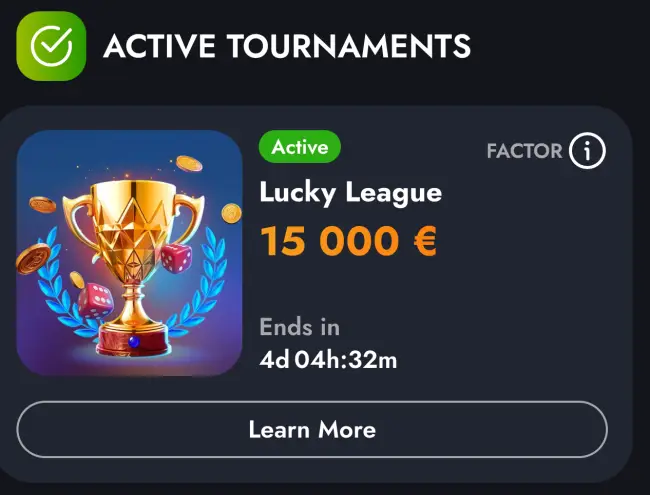Open the Lucky League trophy thumbnail
The width and height of the screenshot is (650, 495).
130,252
